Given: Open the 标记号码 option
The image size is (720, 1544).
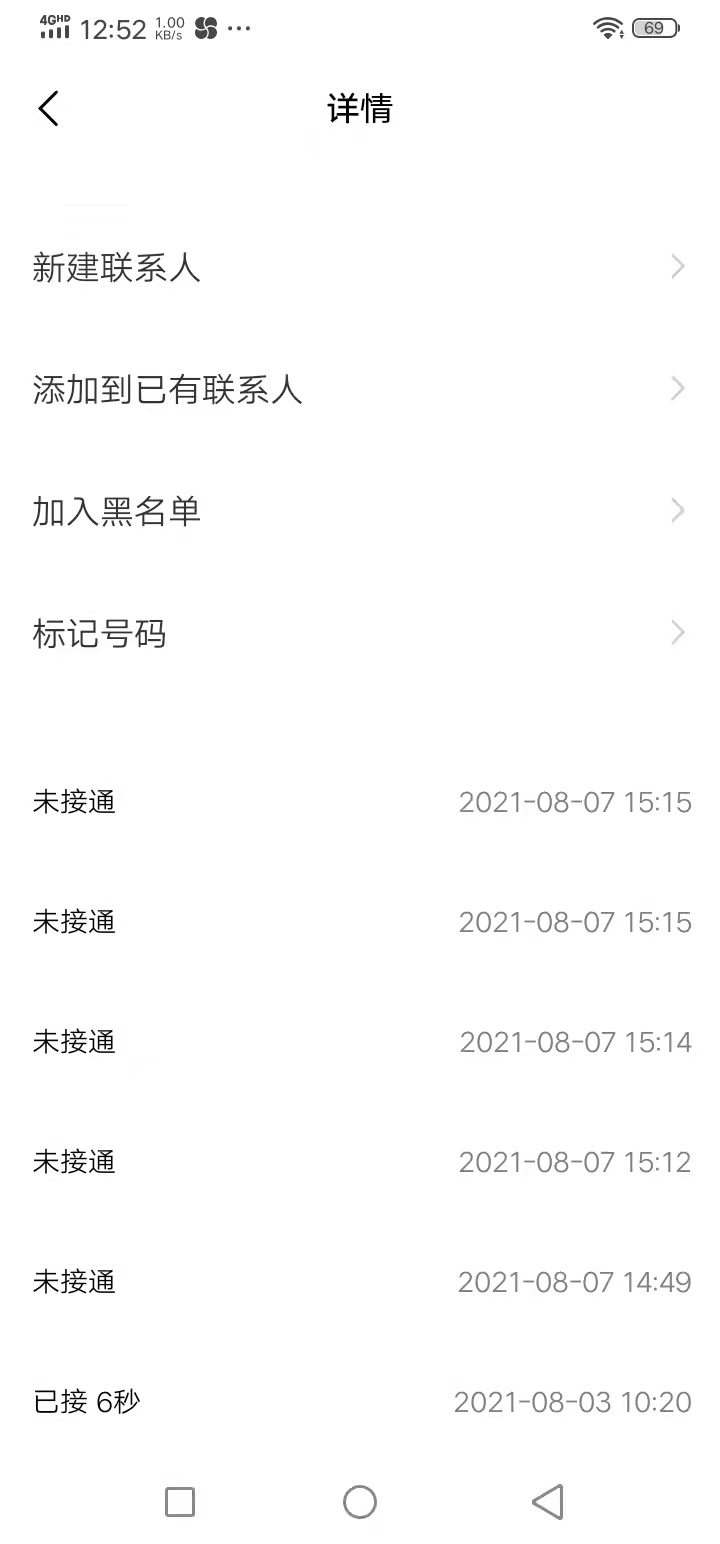Looking at the screenshot, I should 360,633.
